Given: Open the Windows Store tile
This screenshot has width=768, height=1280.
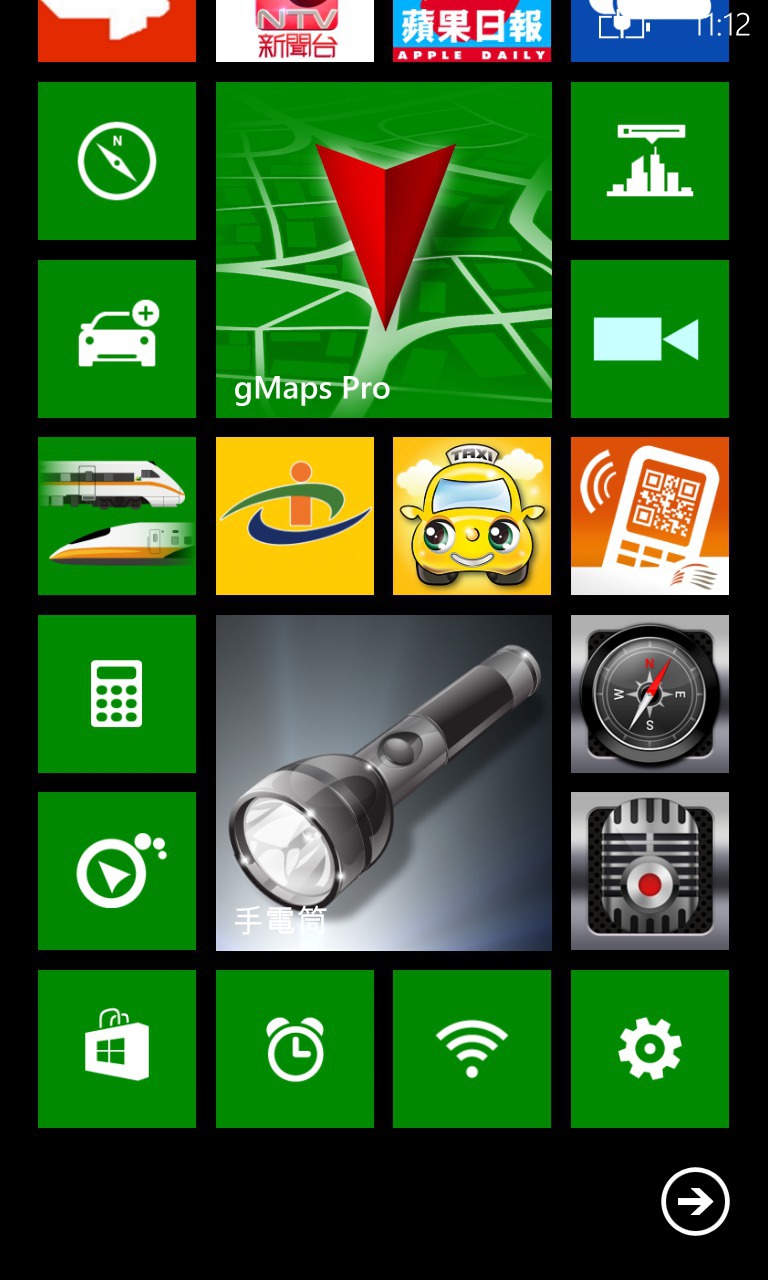Looking at the screenshot, I should [117, 1048].
